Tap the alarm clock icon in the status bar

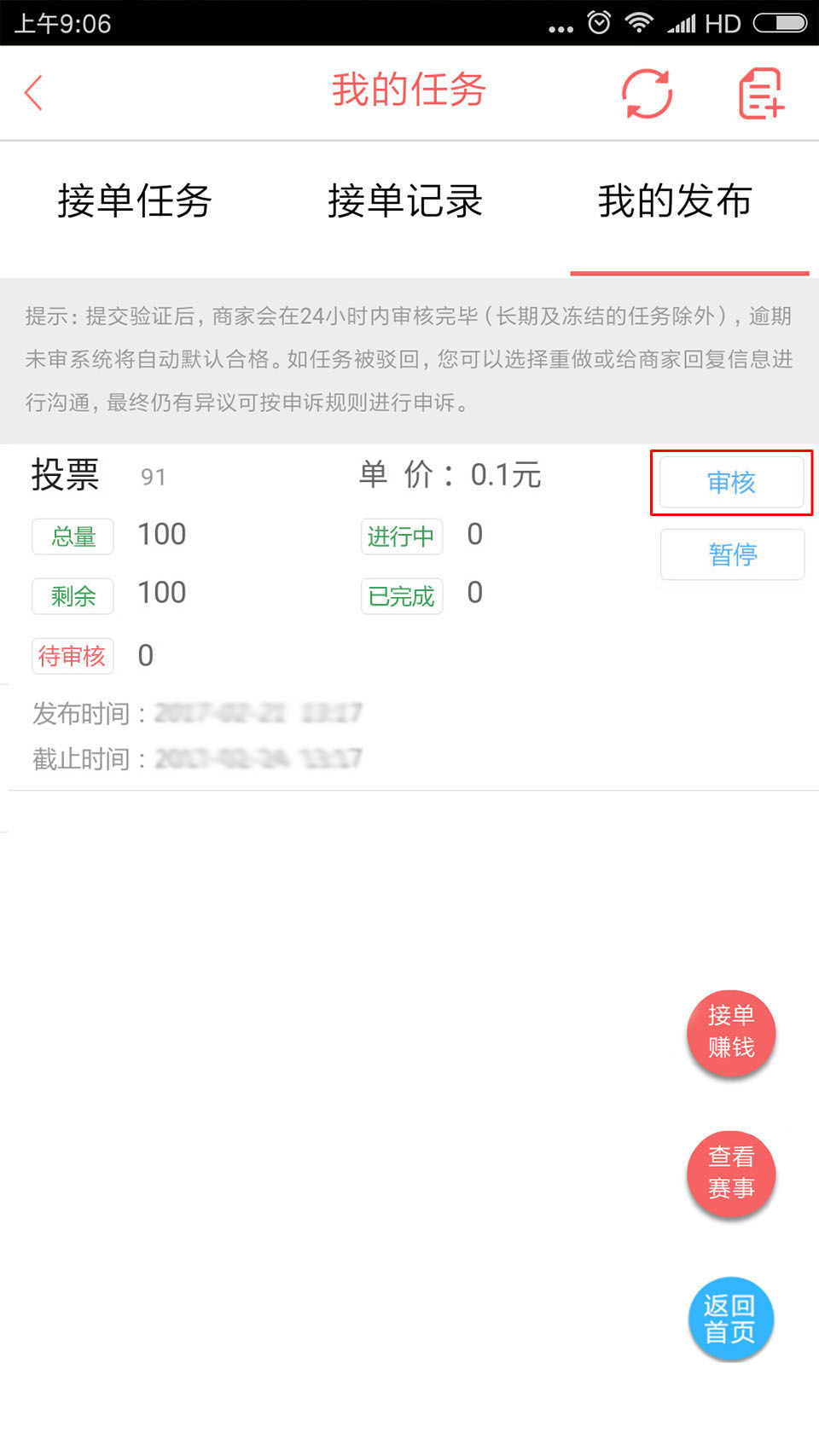(x=597, y=22)
